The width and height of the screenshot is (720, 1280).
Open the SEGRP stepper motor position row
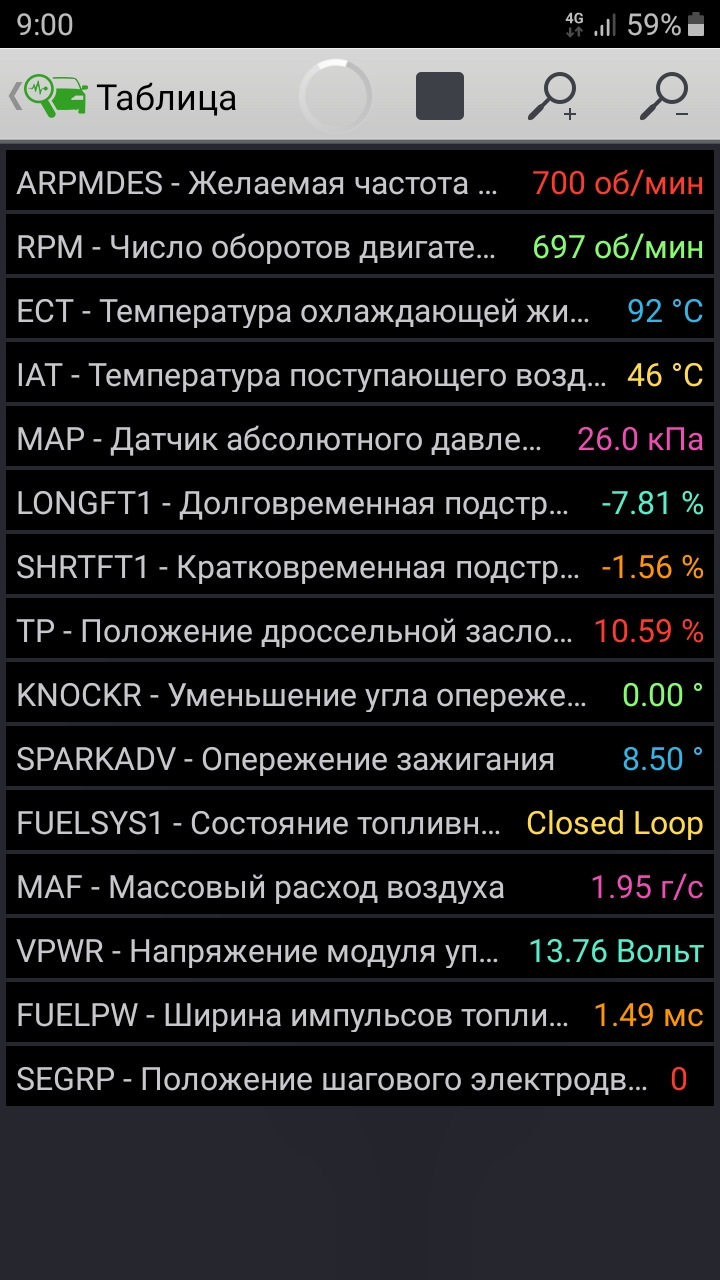point(360,1080)
